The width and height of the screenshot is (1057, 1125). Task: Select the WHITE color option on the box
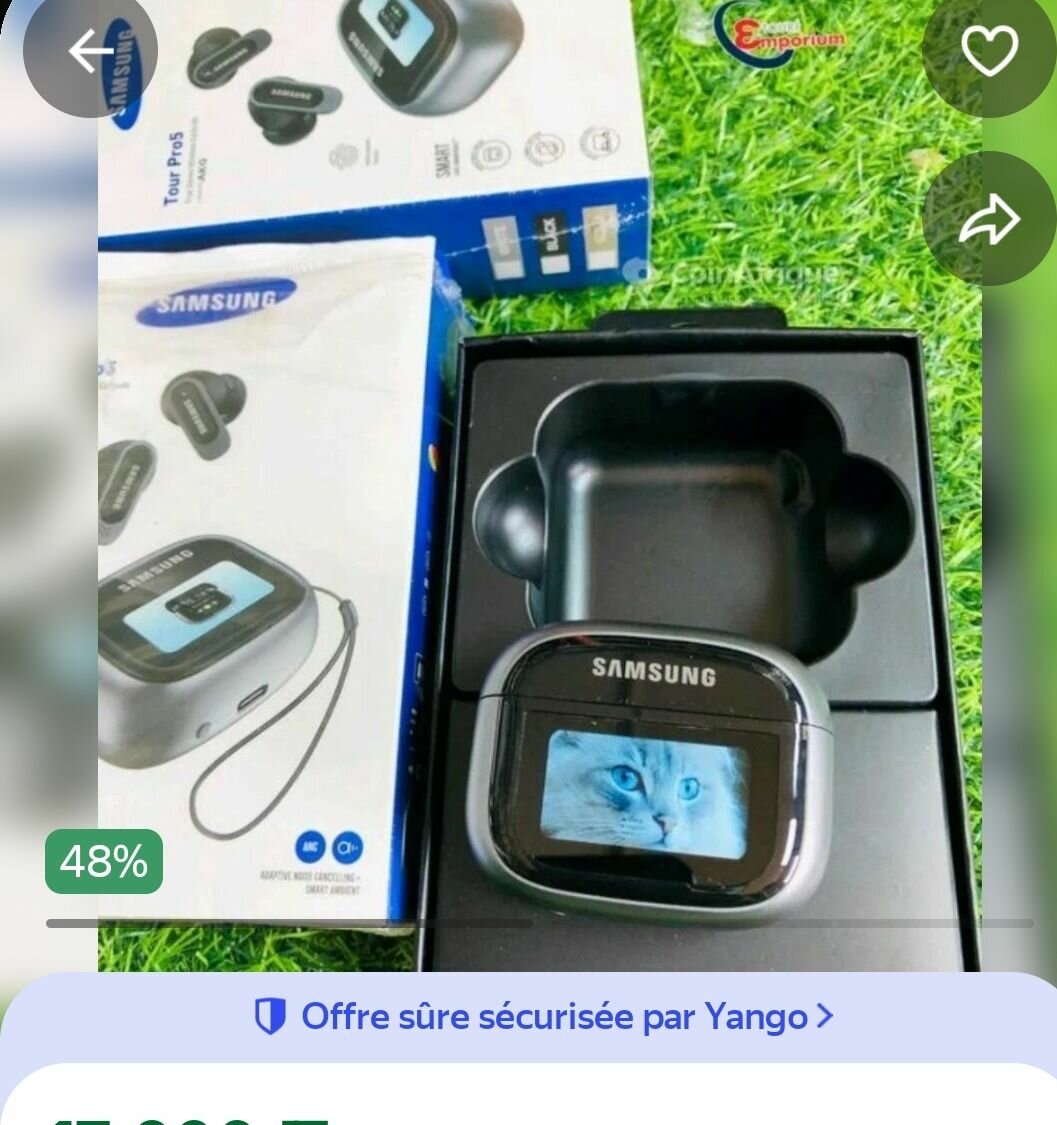click(500, 240)
